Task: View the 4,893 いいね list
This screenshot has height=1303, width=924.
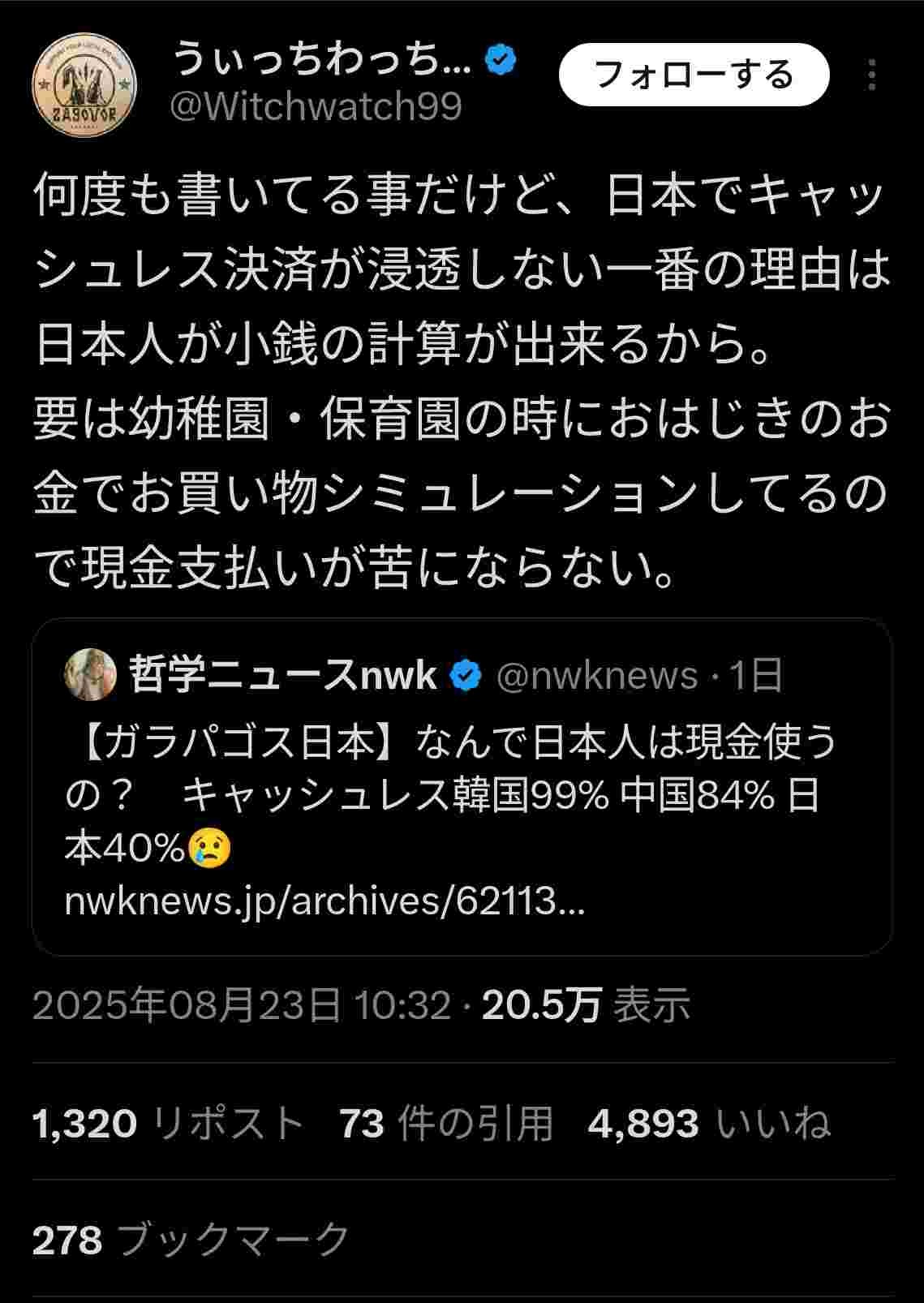Action: click(x=708, y=1124)
